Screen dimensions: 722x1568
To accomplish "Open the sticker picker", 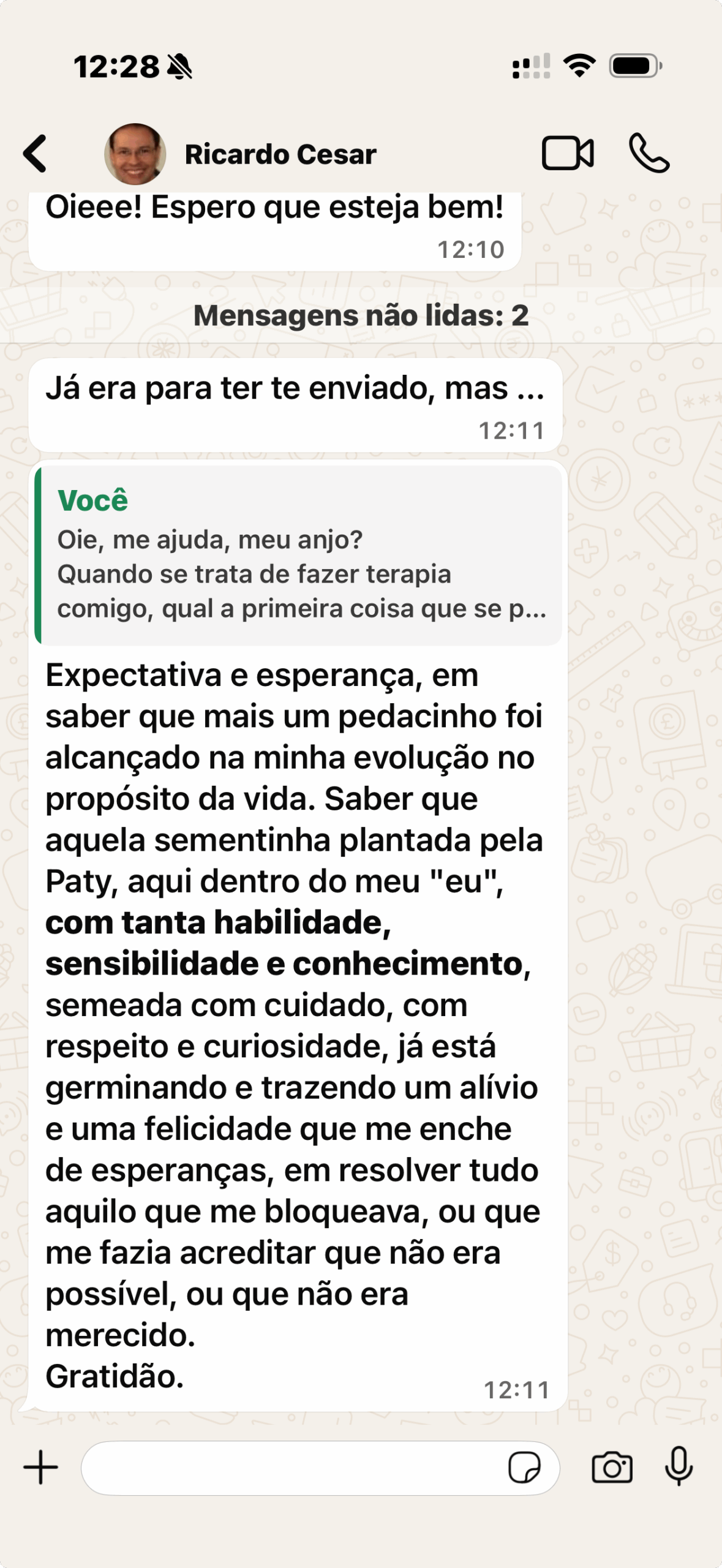I will pyautogui.click(x=524, y=1468).
